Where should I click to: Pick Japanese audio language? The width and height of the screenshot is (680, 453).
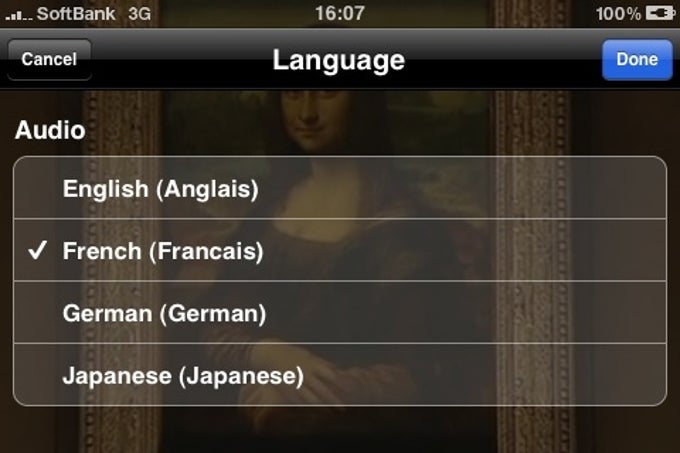point(339,375)
